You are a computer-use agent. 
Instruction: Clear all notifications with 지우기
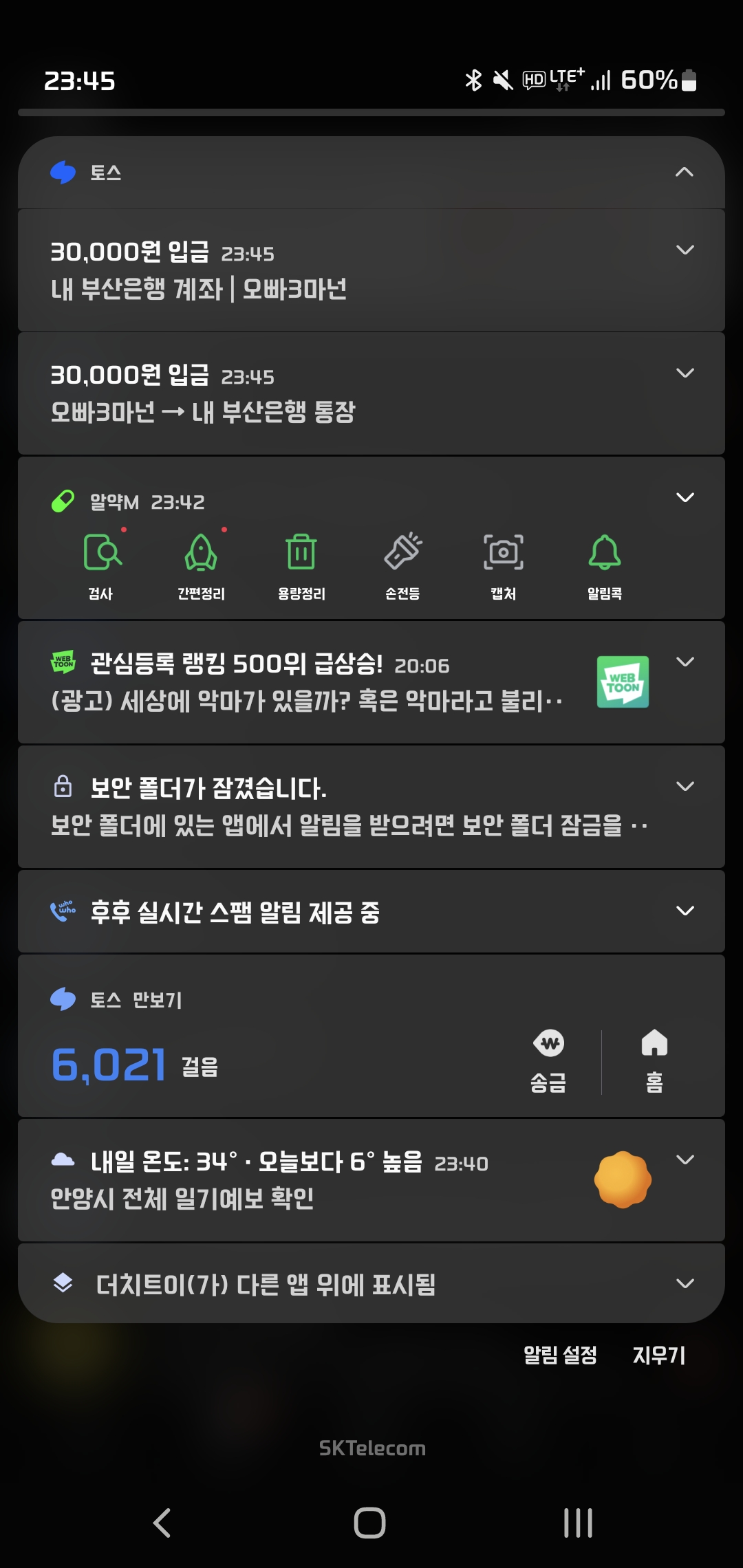coord(658,1355)
